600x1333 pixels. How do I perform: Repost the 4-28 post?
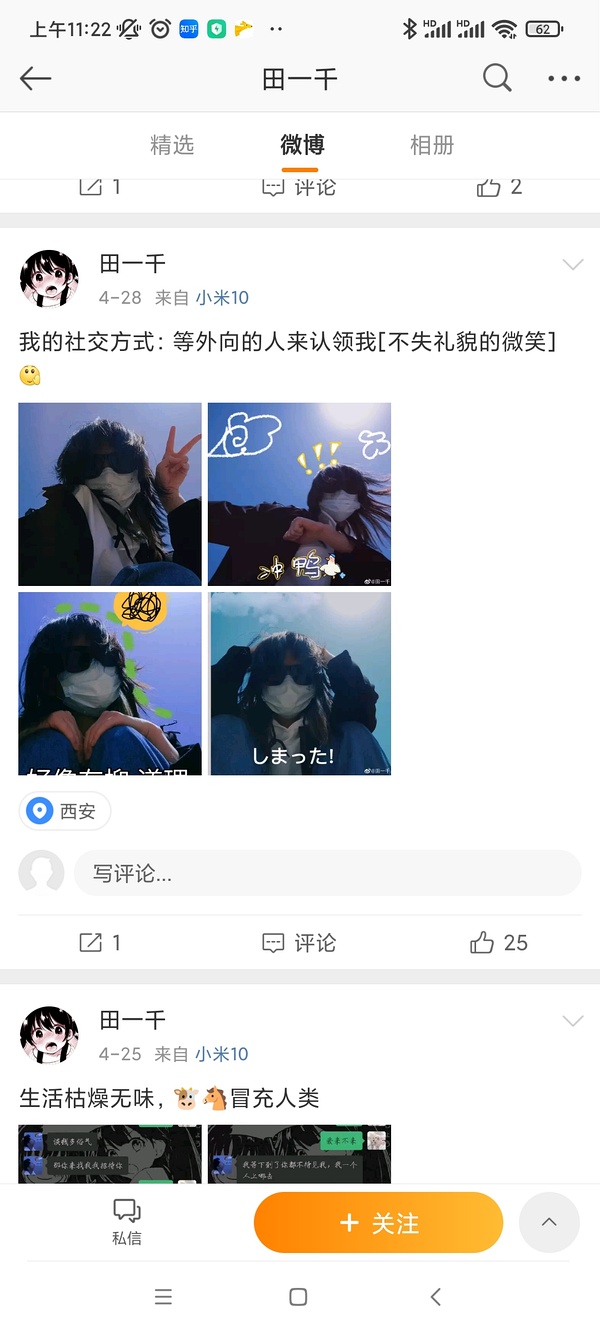(100, 942)
